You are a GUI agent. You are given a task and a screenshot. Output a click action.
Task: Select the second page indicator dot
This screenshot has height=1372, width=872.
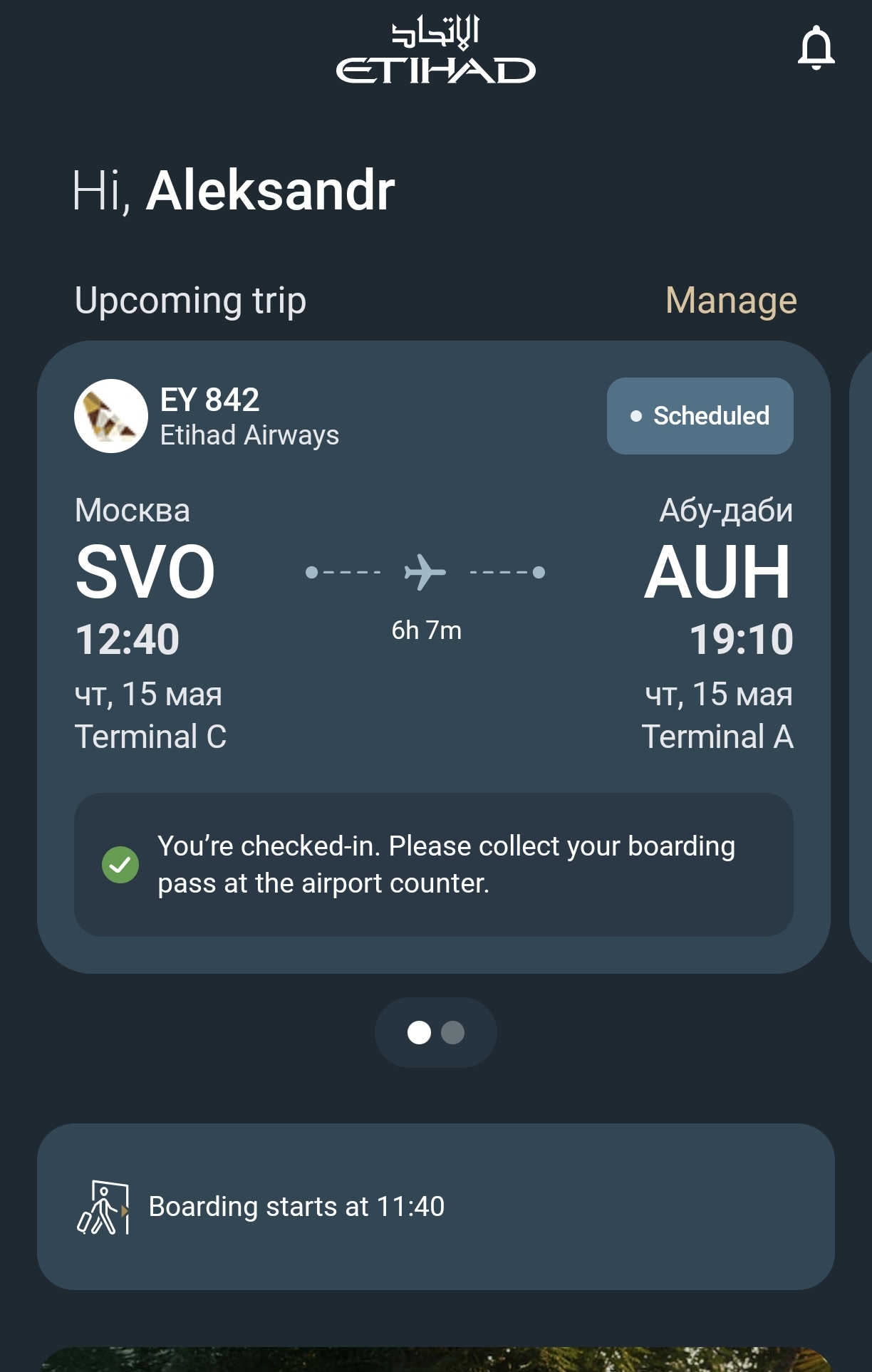(x=452, y=1032)
